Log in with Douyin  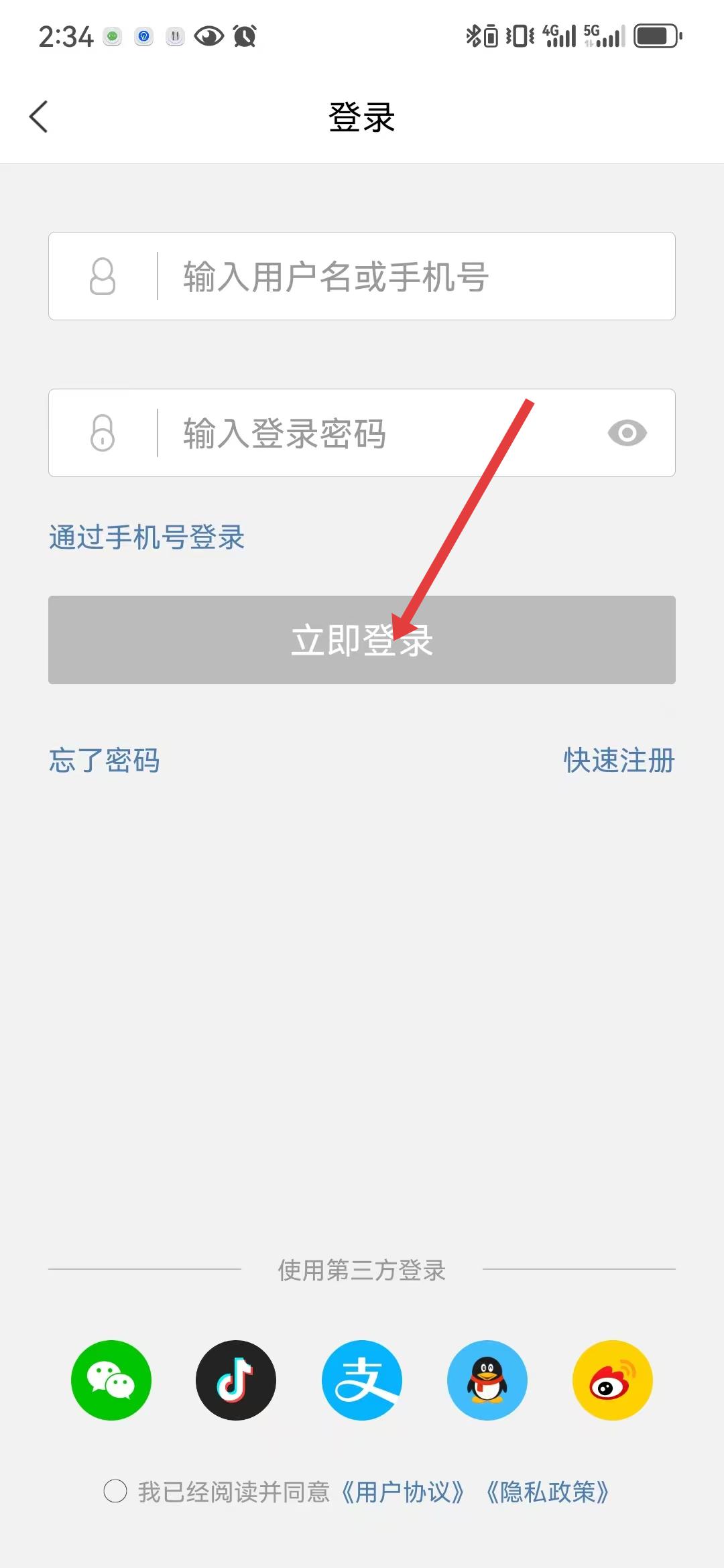pyautogui.click(x=236, y=1380)
